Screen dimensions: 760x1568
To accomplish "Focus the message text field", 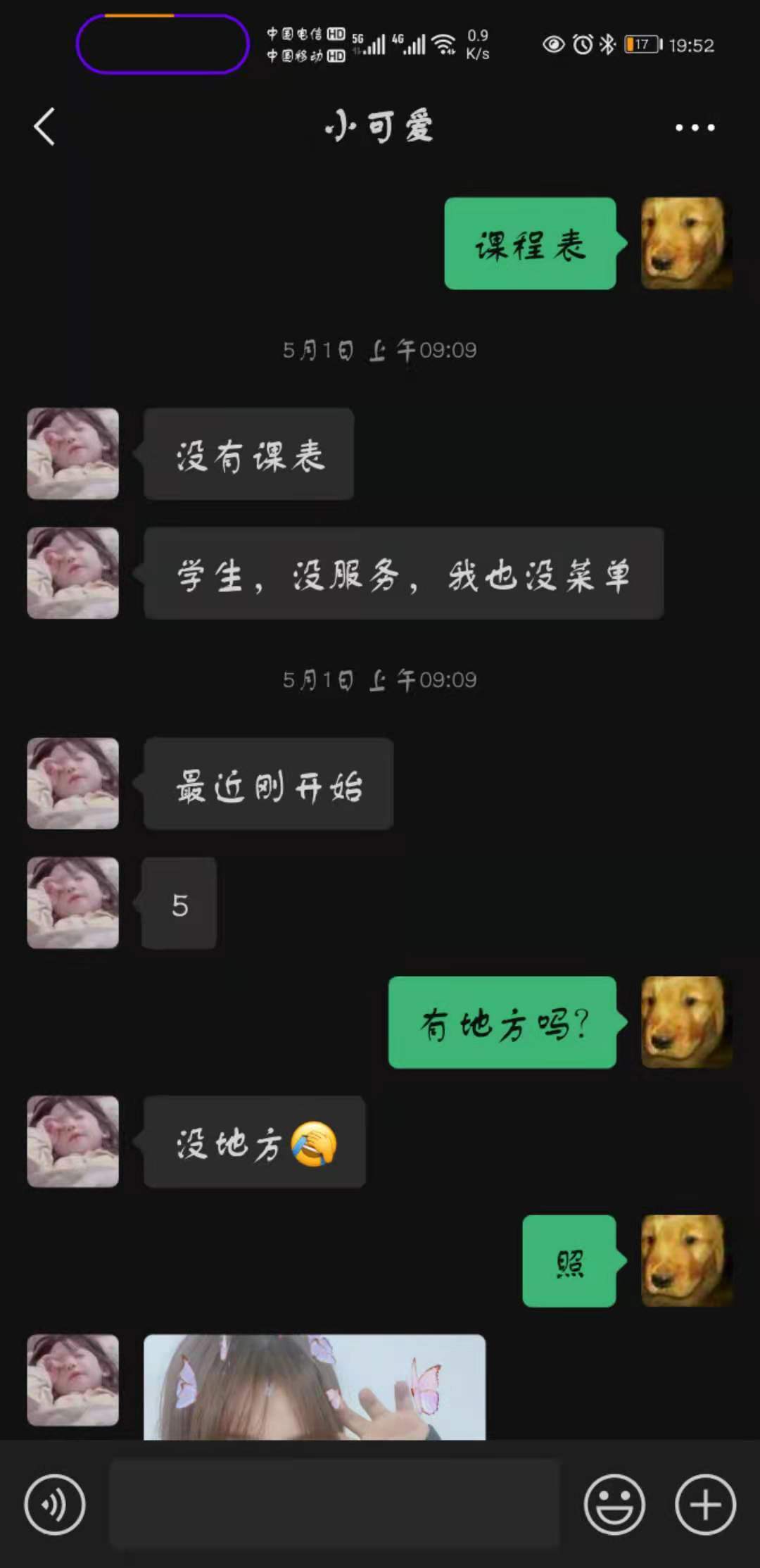I will [x=334, y=1505].
